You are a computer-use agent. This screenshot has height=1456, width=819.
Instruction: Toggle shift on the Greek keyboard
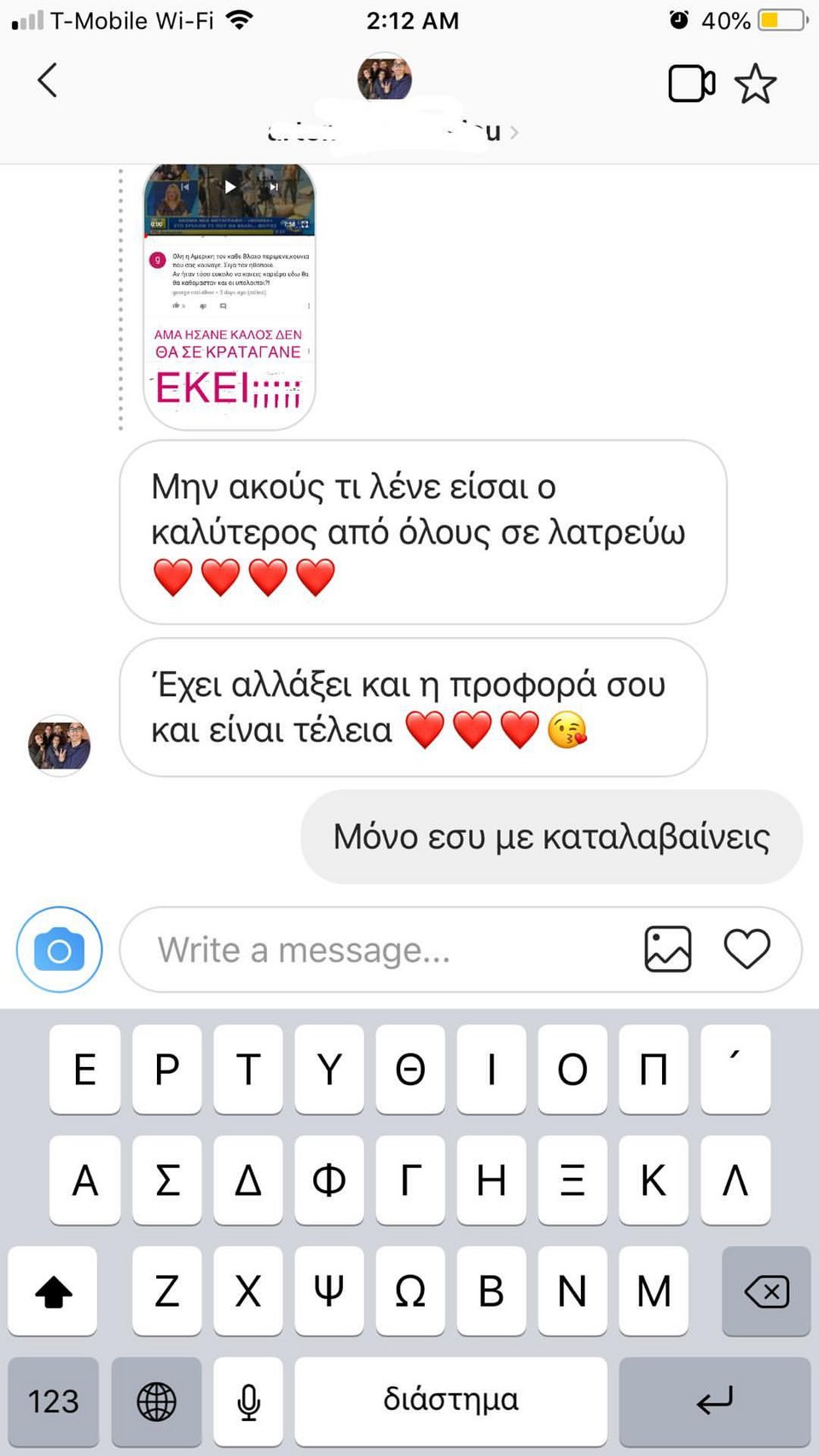(x=53, y=1291)
